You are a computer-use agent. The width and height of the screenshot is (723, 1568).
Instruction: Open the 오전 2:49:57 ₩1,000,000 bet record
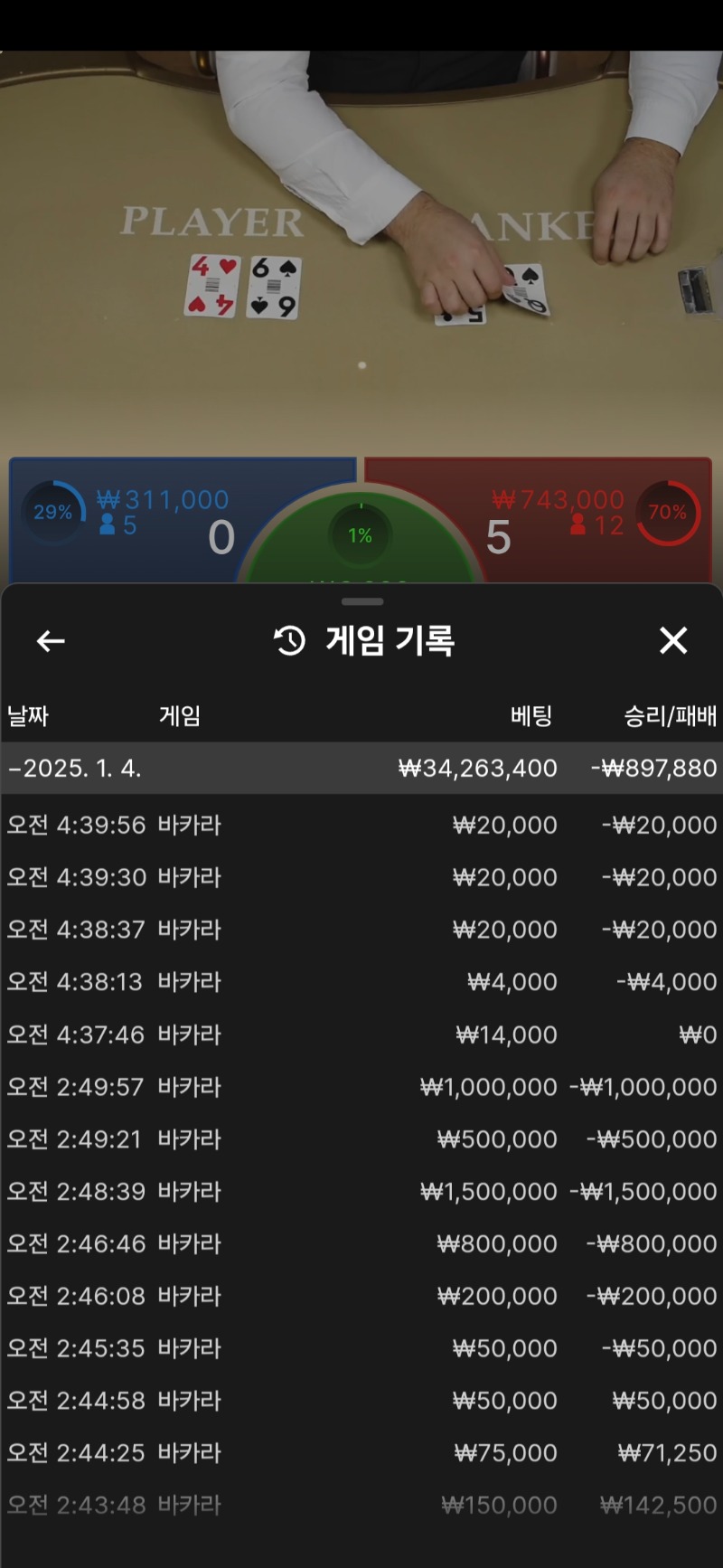point(361,1087)
